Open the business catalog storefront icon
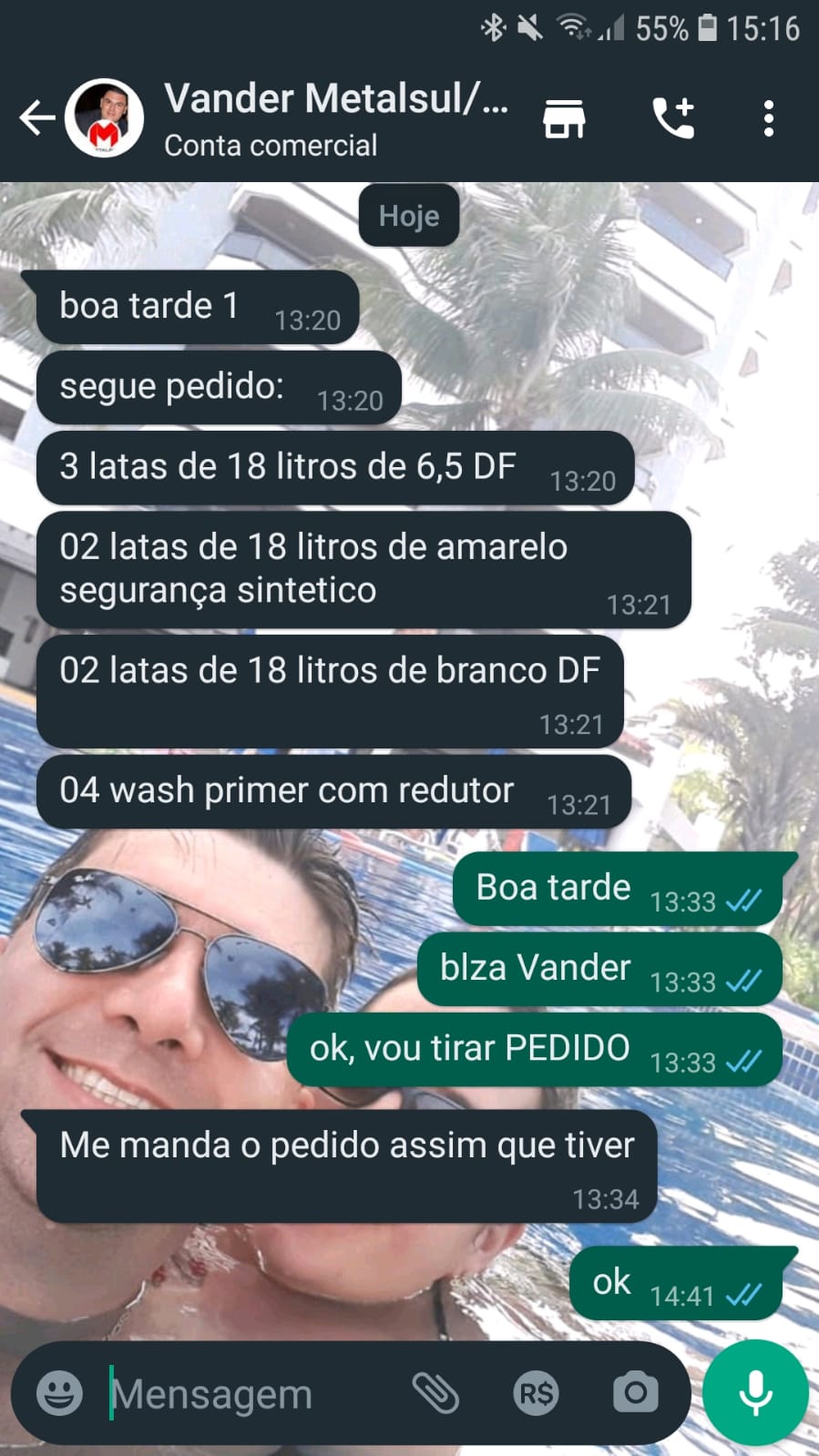The height and width of the screenshot is (1456, 819). [564, 118]
